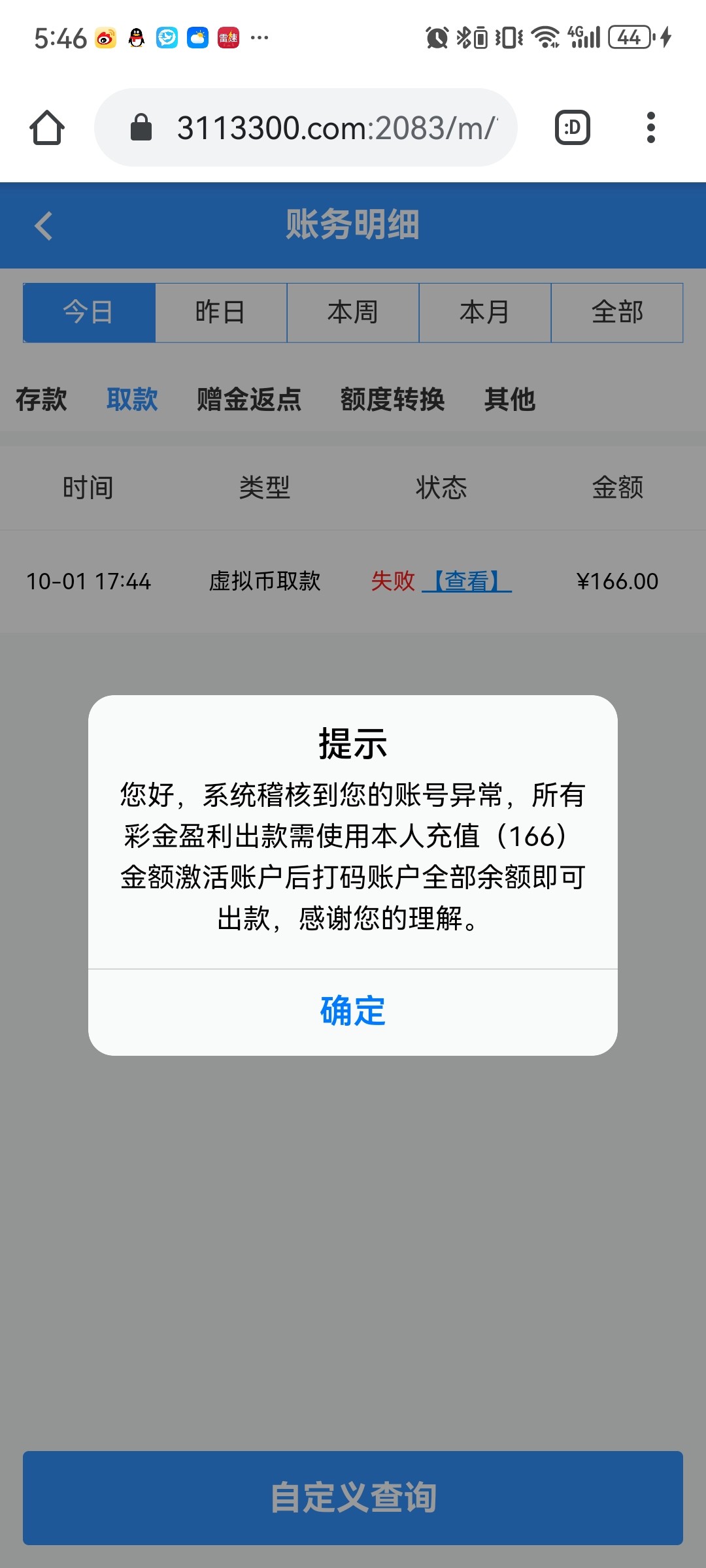The image size is (706, 1568).
Task: Confirm the dialog with 确定
Action: [353, 1011]
